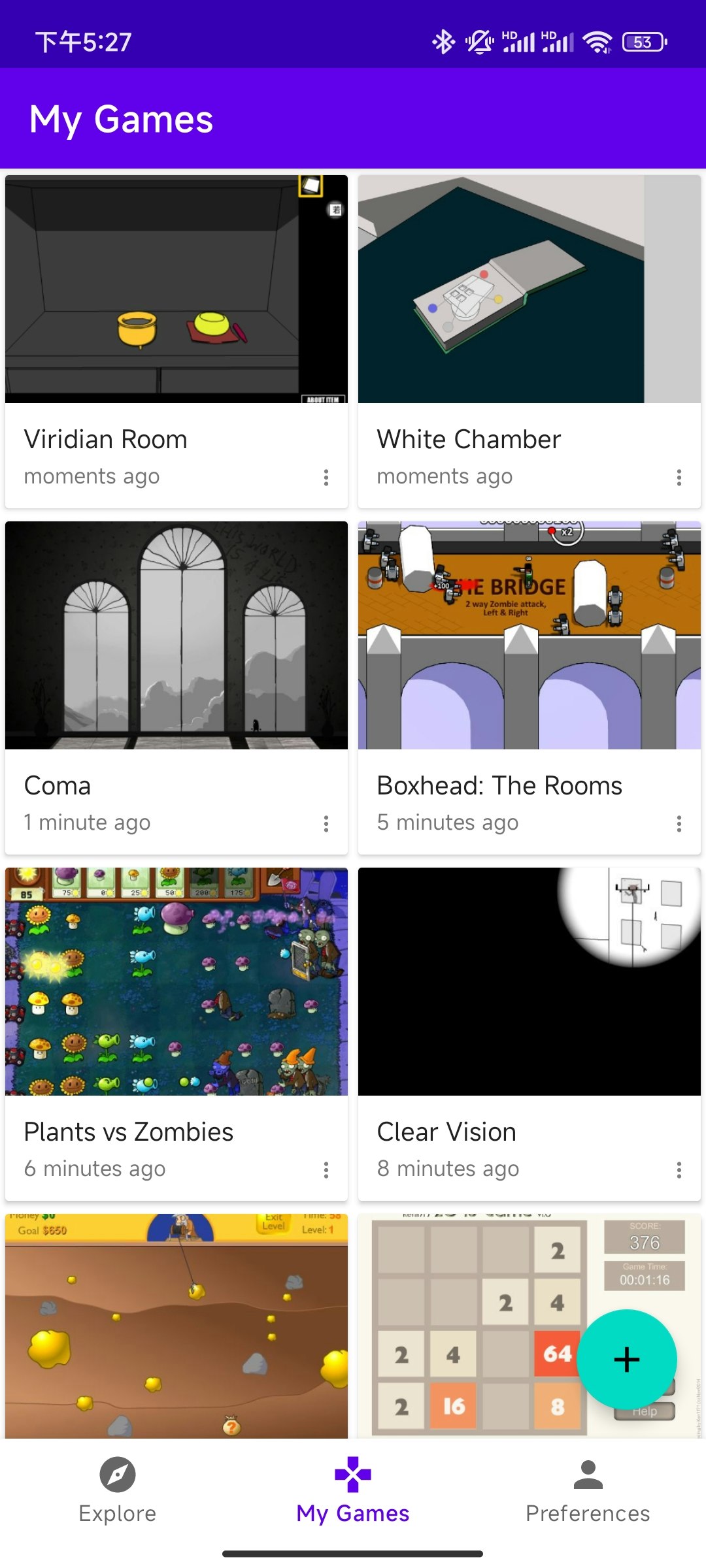Open the overflow menu for Boxhead: The Rooms

point(679,824)
